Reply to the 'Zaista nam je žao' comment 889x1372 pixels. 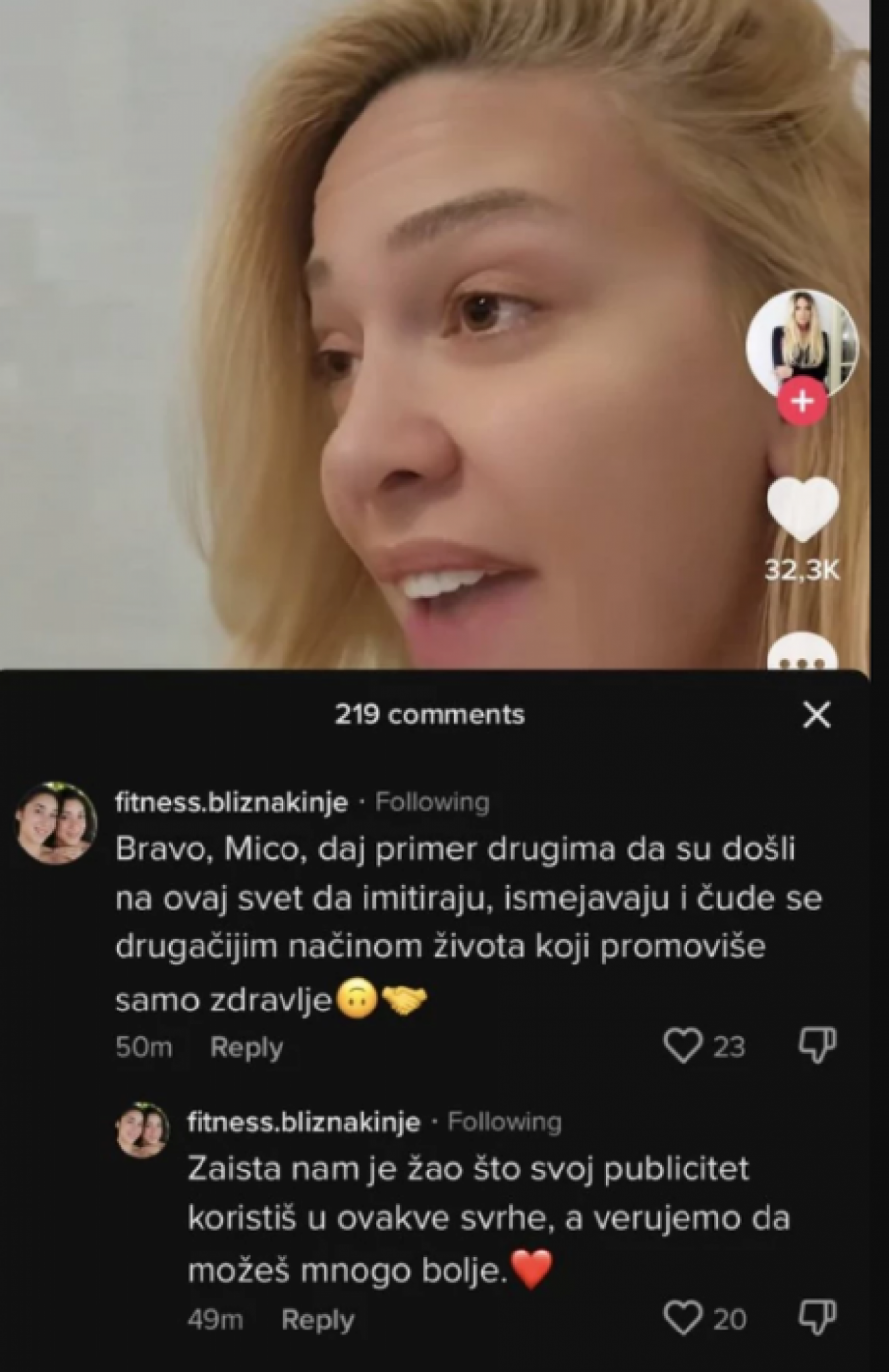(x=317, y=1320)
